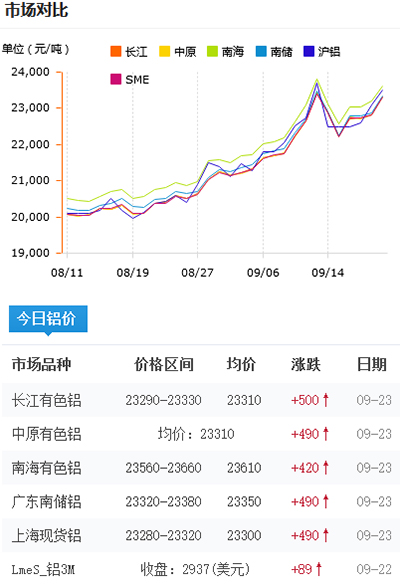Viewport: 400px width, 584px height.
Task: Toggle the 中原 series in the chart legend
Action: point(177,51)
